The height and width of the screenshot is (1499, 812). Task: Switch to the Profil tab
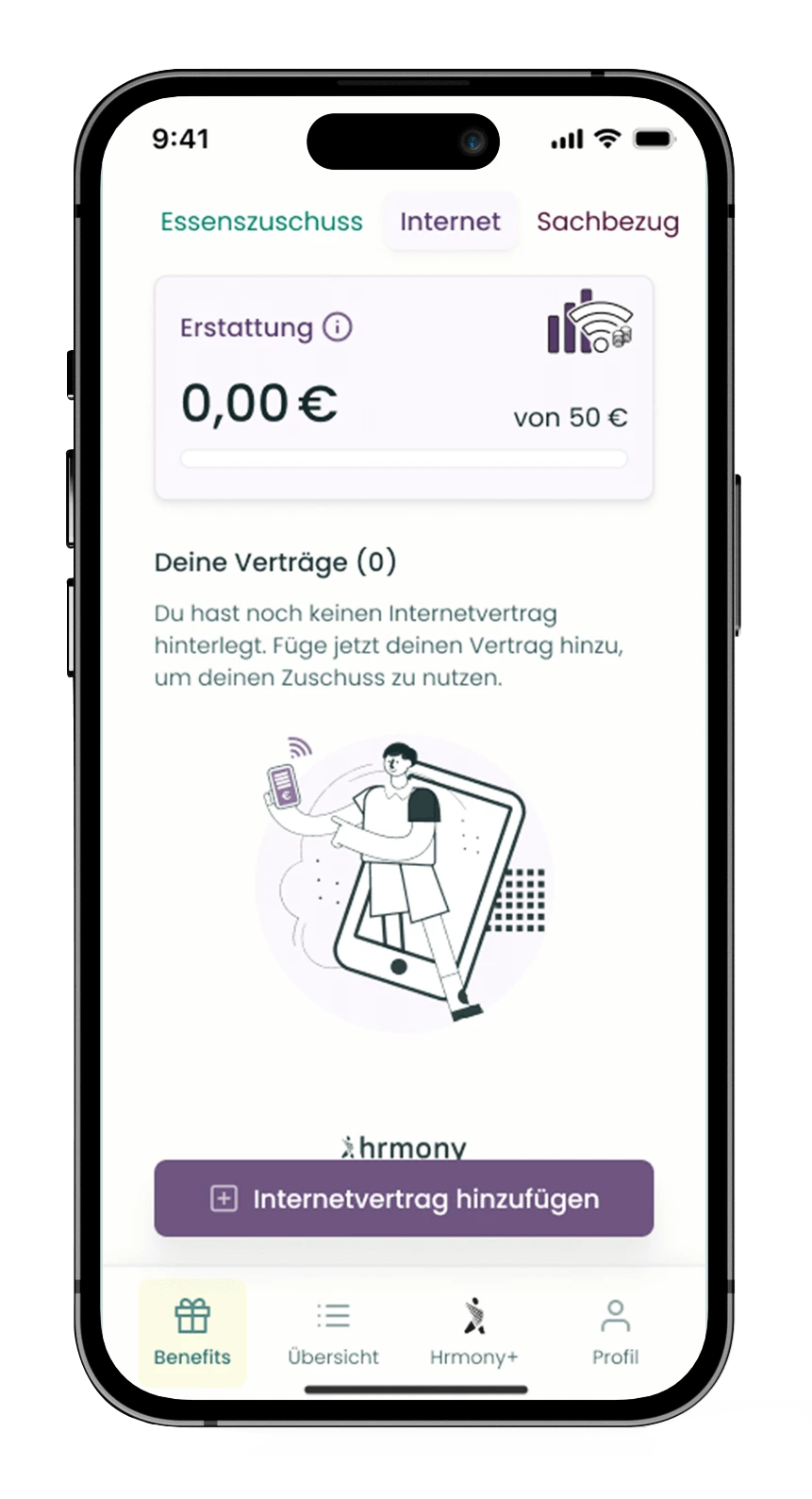tap(615, 1333)
